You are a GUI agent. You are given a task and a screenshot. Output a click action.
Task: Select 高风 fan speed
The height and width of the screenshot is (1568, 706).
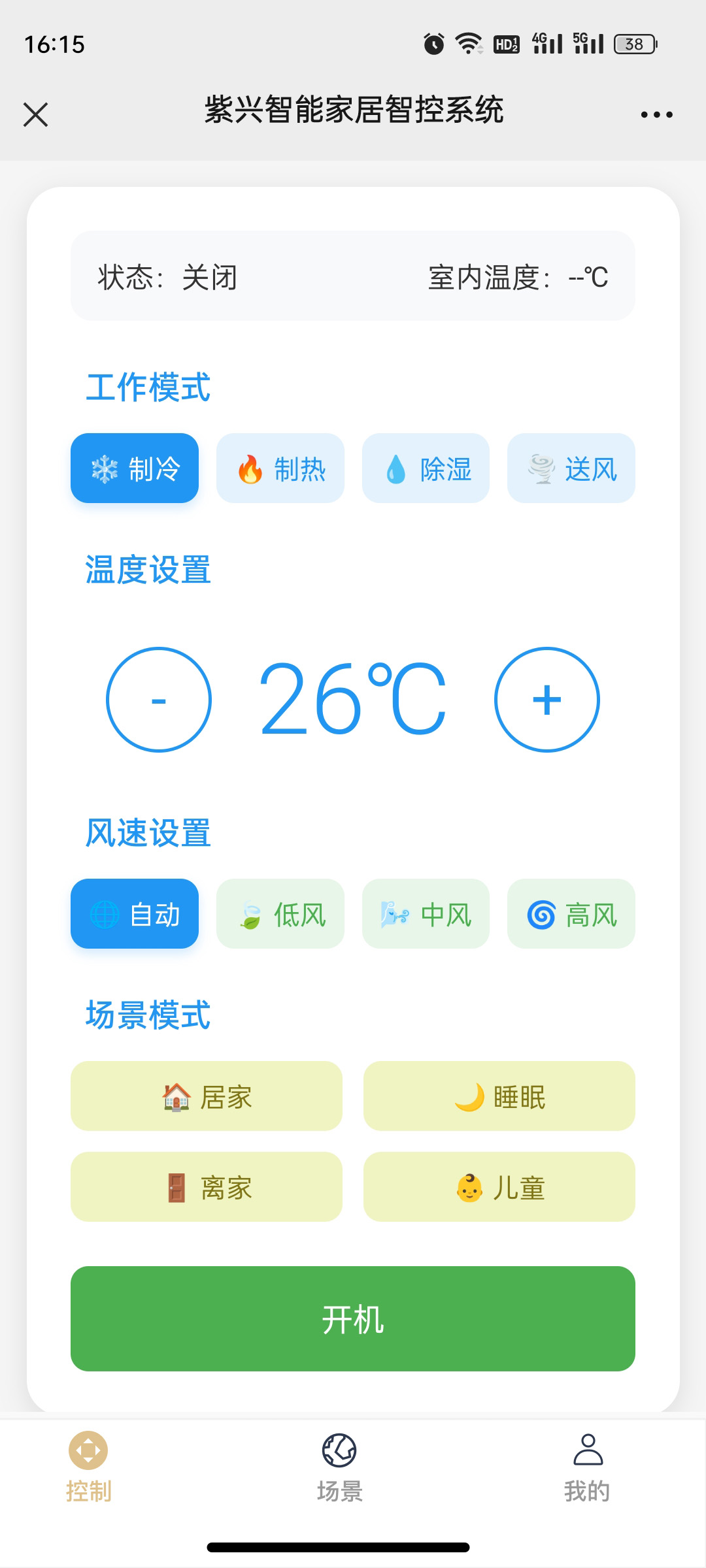571,913
